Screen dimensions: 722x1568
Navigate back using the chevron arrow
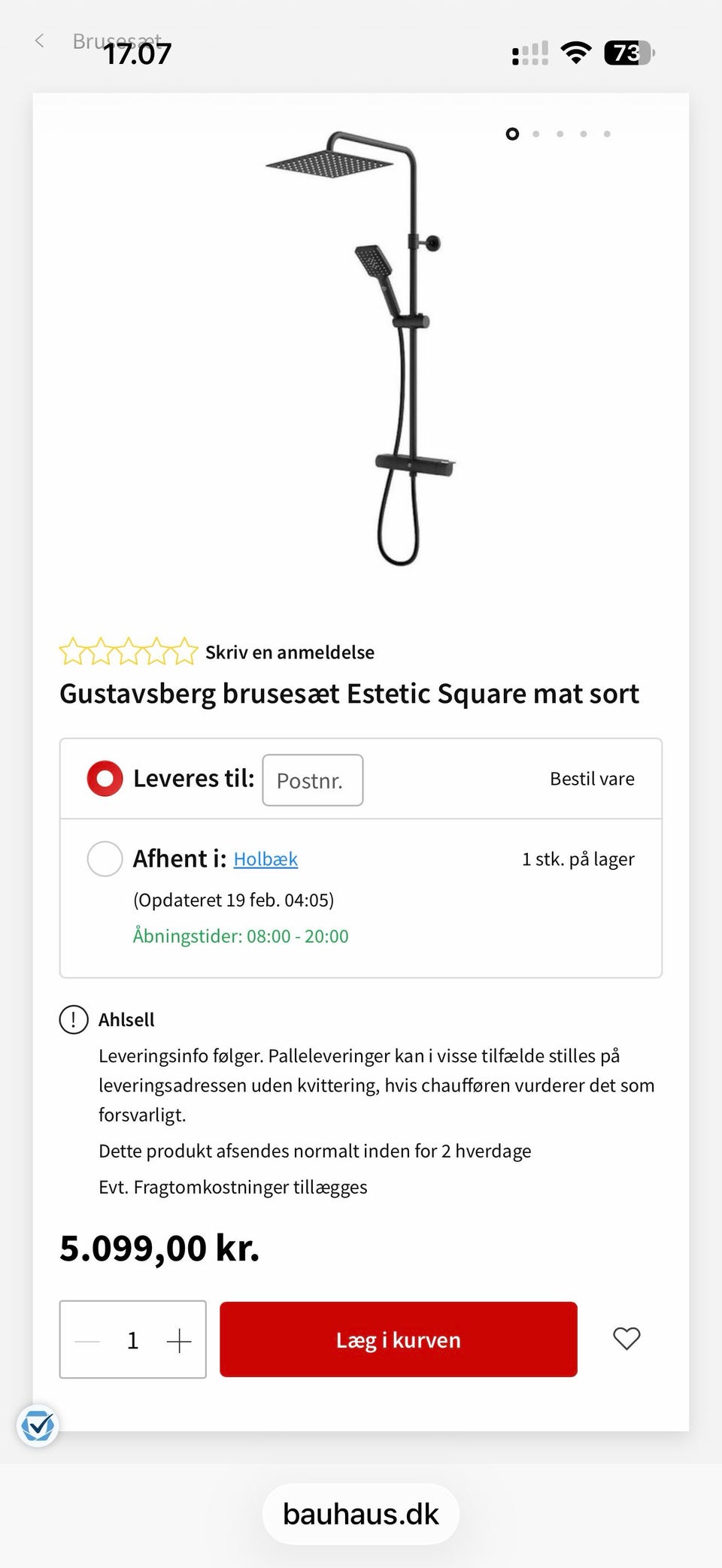38,41
